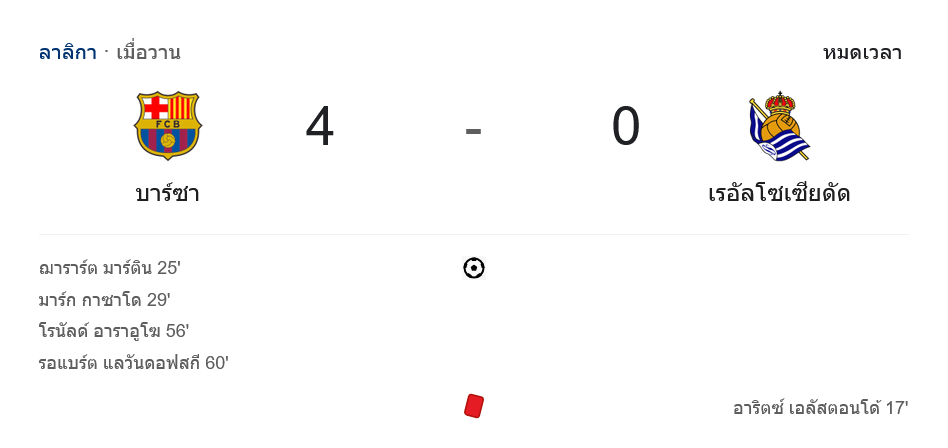Open the ลาลิกา league link
Screen dimensions: 948x448
(67, 53)
